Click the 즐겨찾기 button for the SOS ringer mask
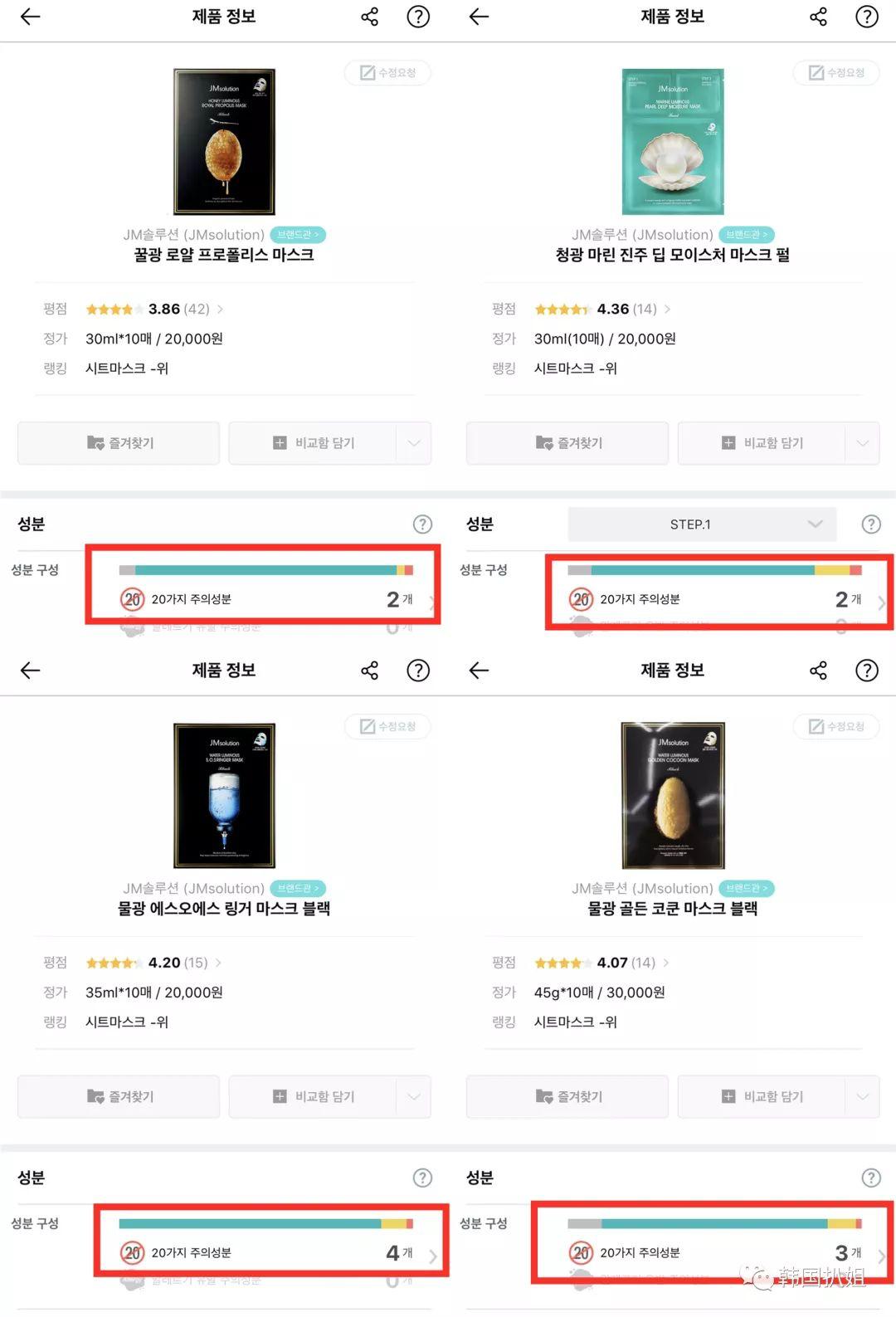This screenshot has width=896, height=1317. coord(117,1096)
